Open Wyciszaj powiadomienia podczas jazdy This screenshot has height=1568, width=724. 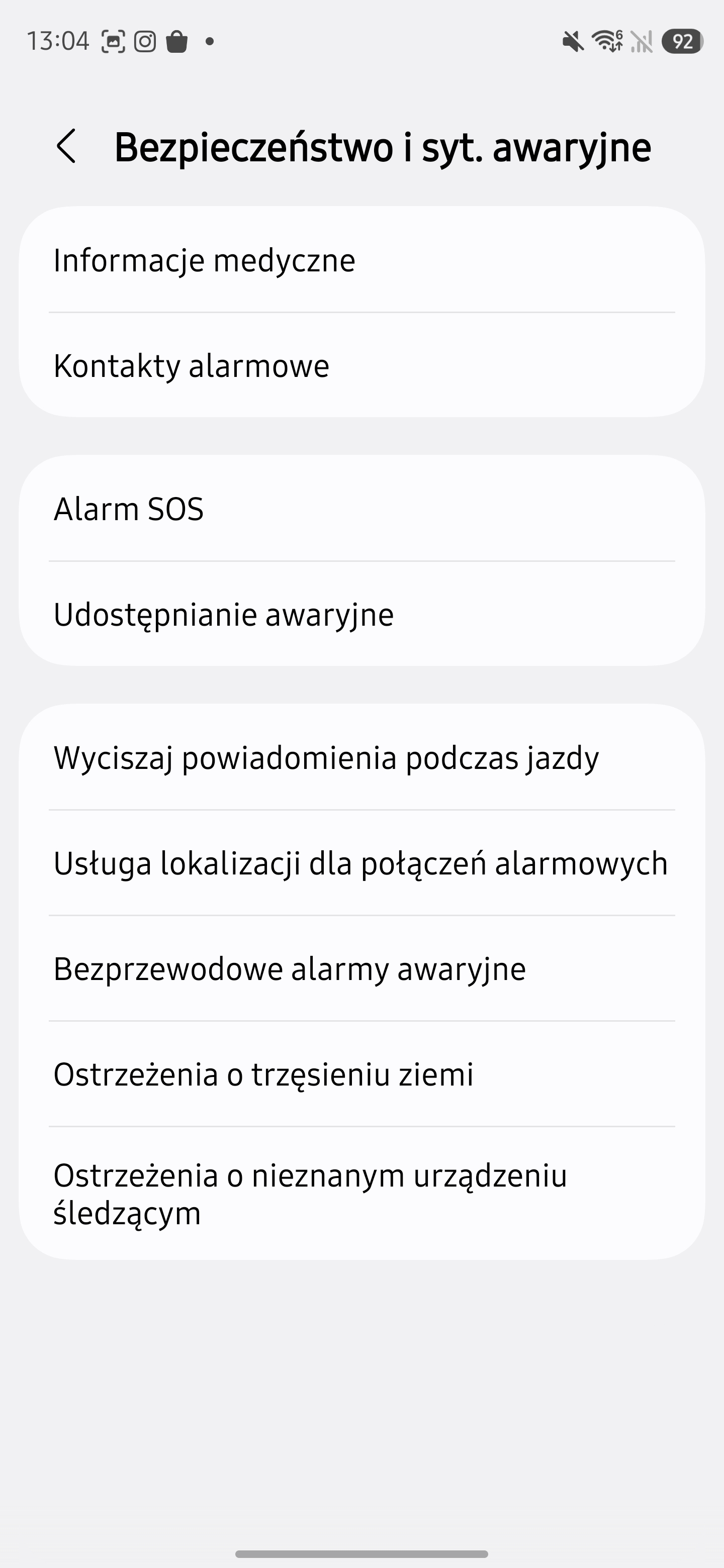click(x=361, y=758)
